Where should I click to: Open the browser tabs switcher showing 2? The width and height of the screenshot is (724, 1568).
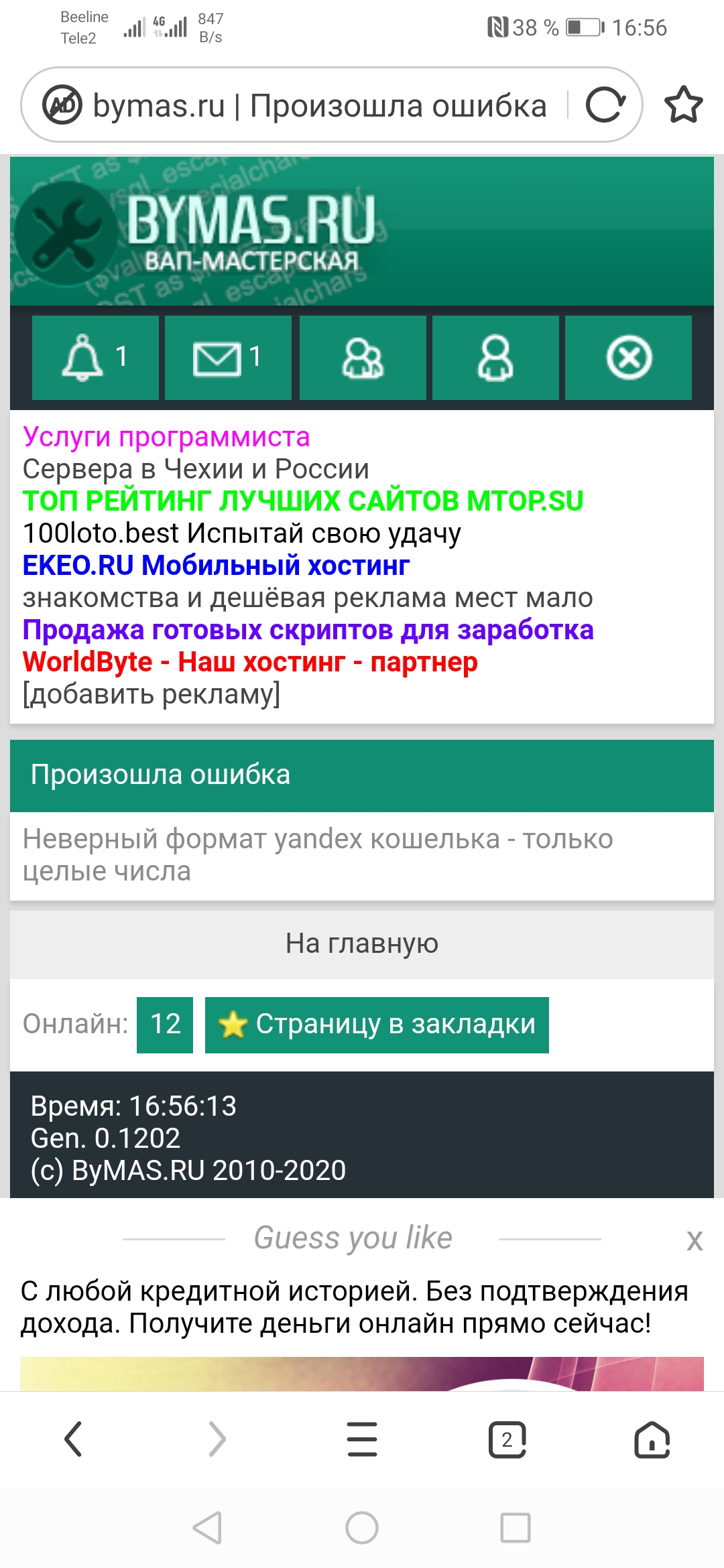tap(507, 1439)
